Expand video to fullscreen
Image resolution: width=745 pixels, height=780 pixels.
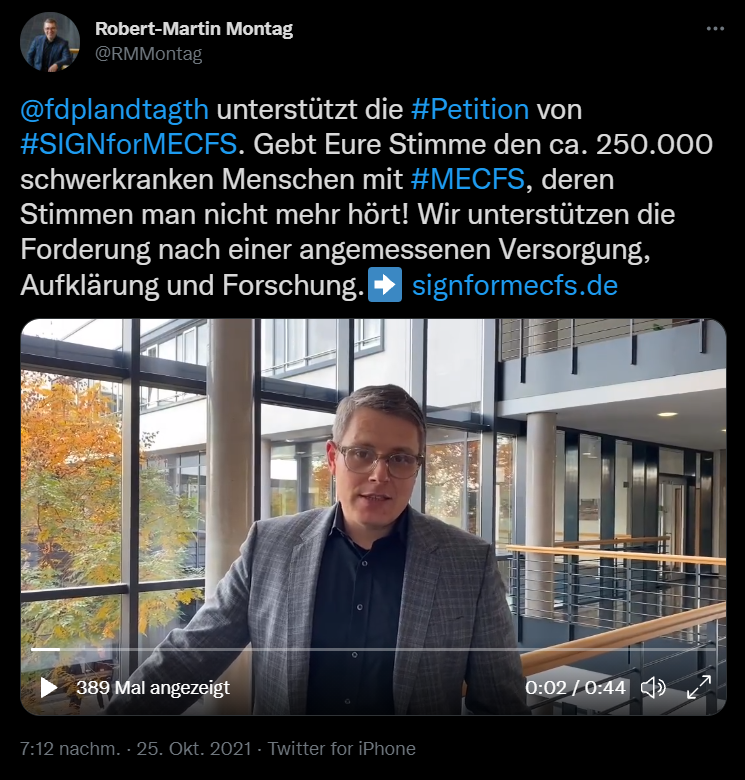(x=697, y=687)
